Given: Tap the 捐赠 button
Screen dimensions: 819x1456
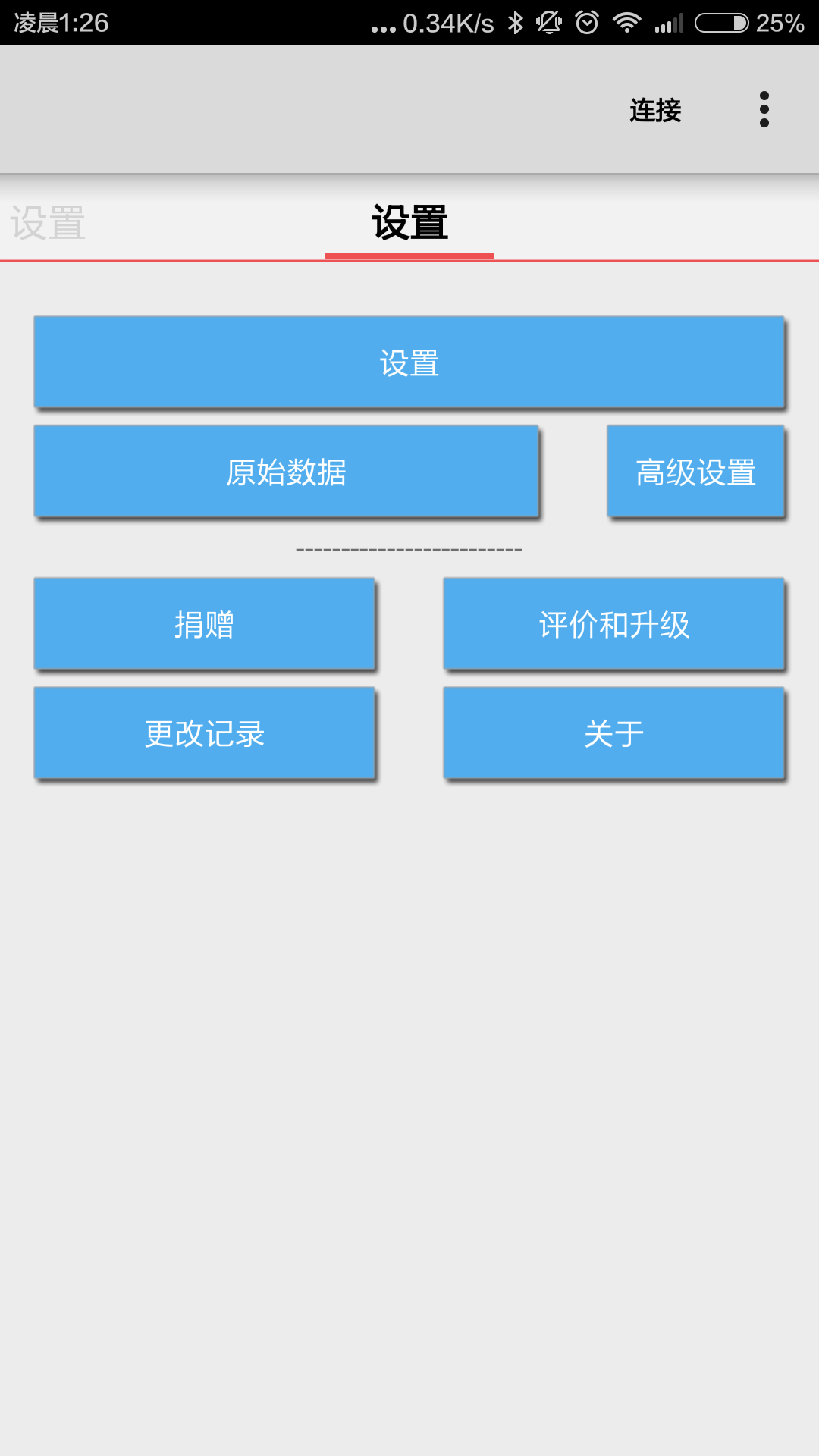Looking at the screenshot, I should pyautogui.click(x=205, y=624).
